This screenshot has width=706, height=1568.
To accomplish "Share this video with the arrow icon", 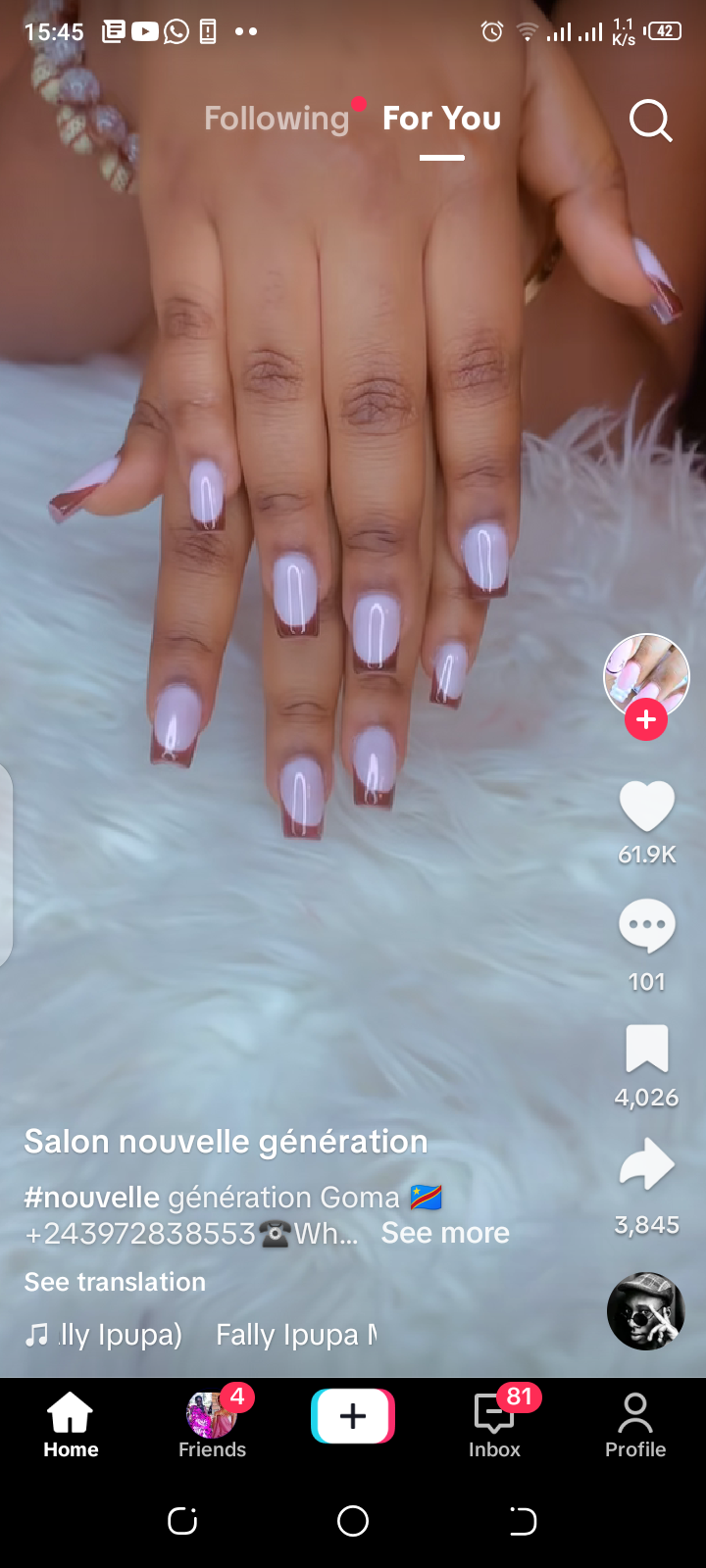I will pos(647,1164).
